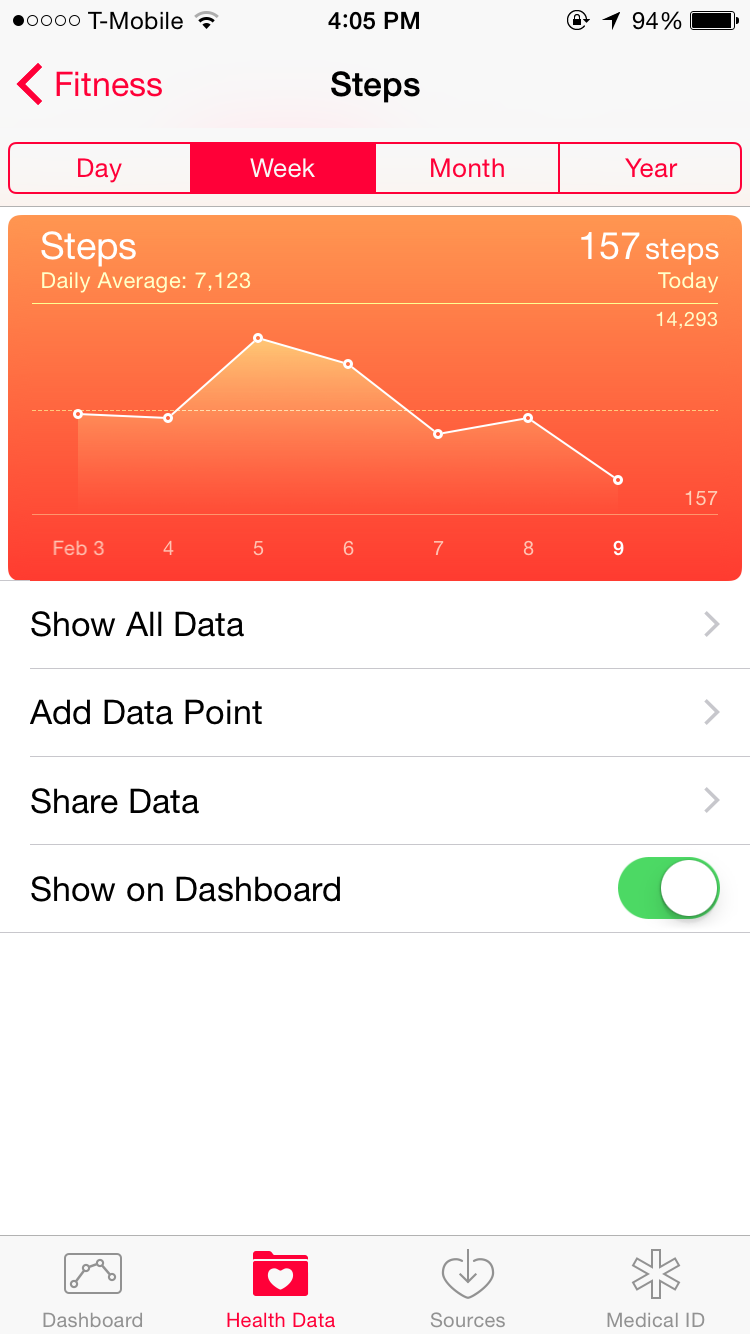Open the Medical ID tab
The image size is (750, 1334).
click(x=655, y=1289)
